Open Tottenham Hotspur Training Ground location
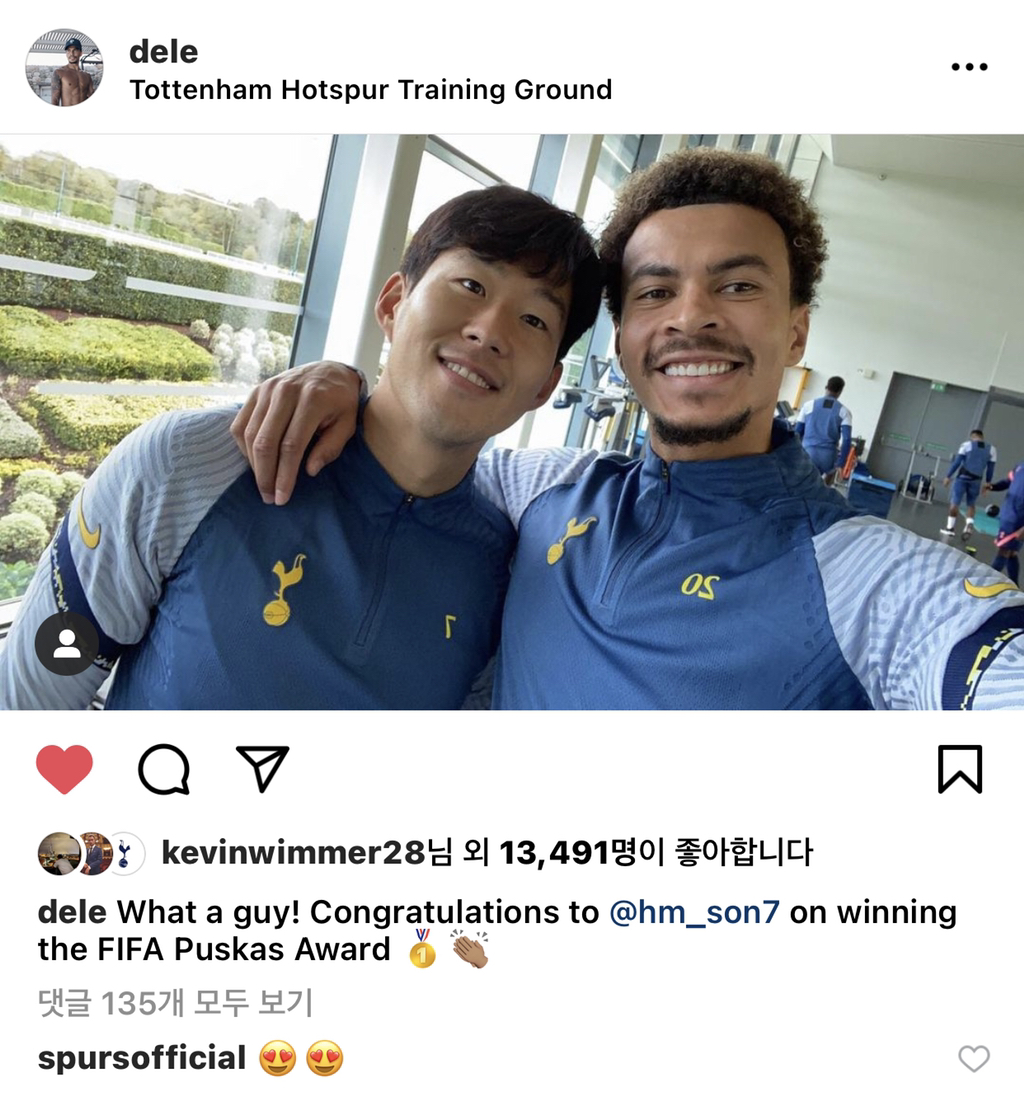The height and width of the screenshot is (1096, 1024). click(x=370, y=90)
